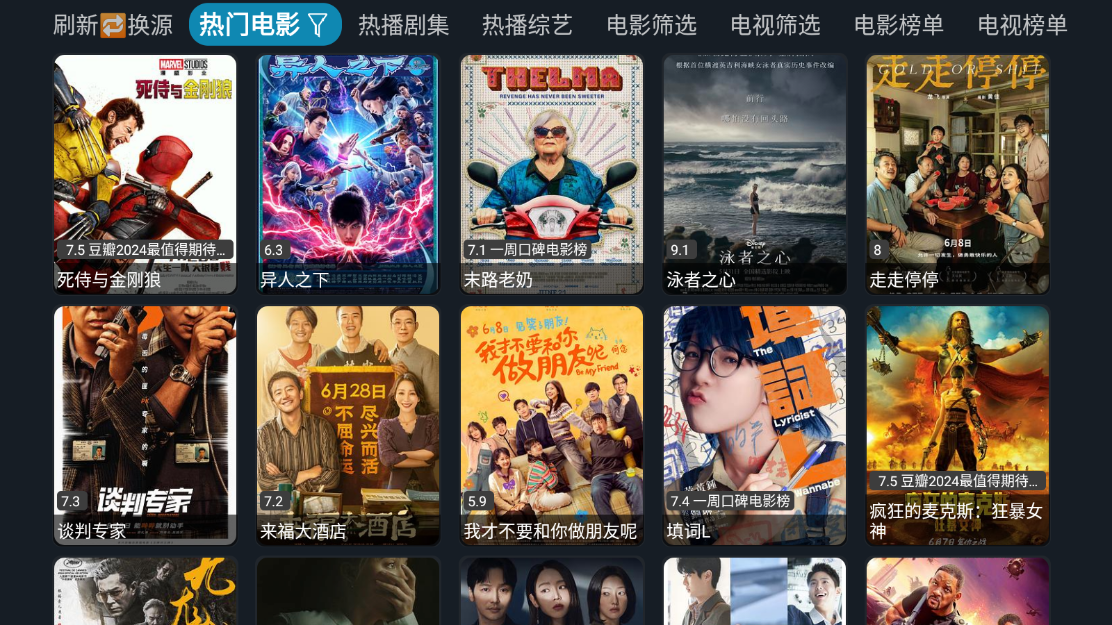Select the 末路老奶 poster

point(552,174)
